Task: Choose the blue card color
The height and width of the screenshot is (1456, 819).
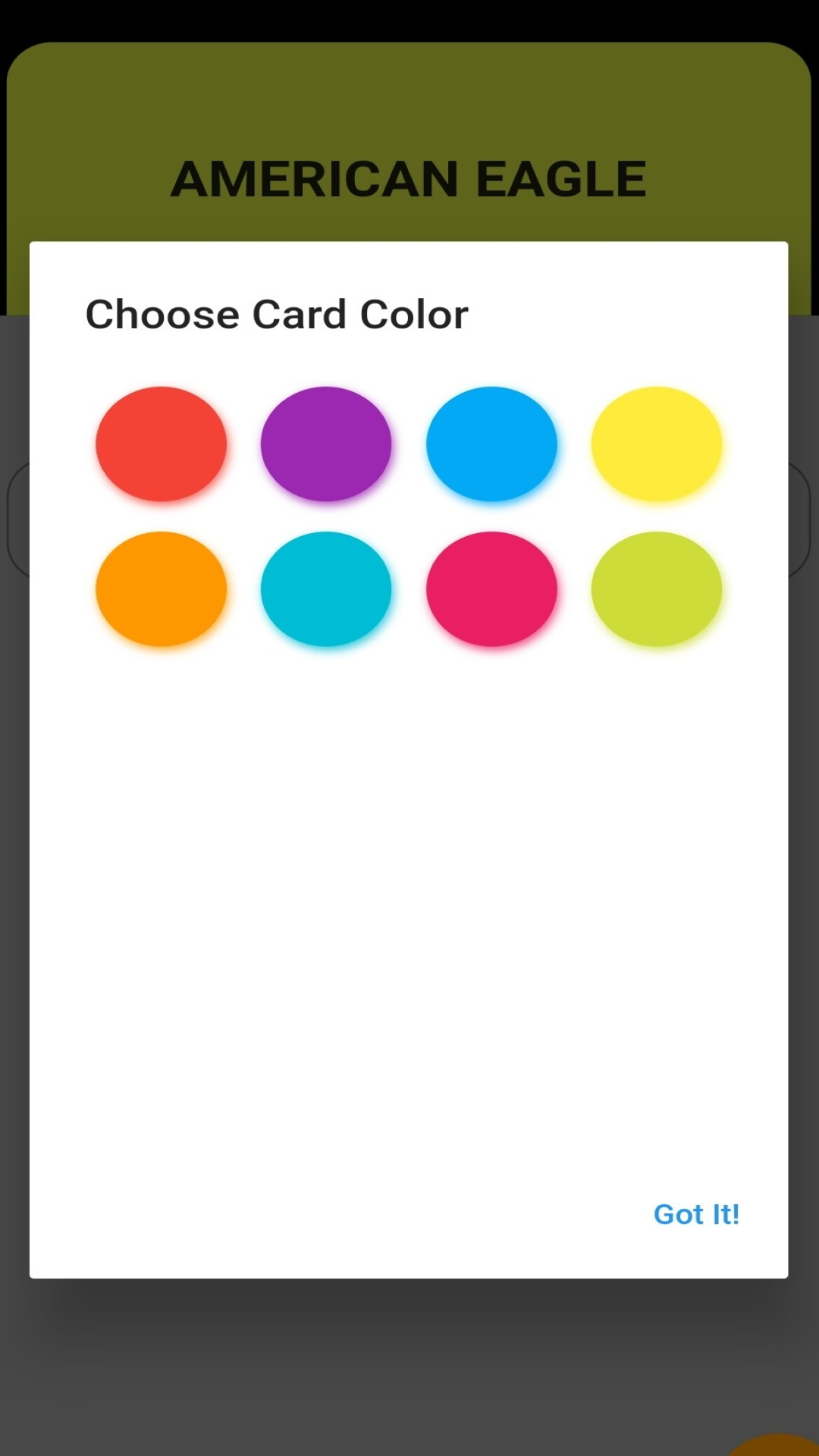Action: point(491,444)
